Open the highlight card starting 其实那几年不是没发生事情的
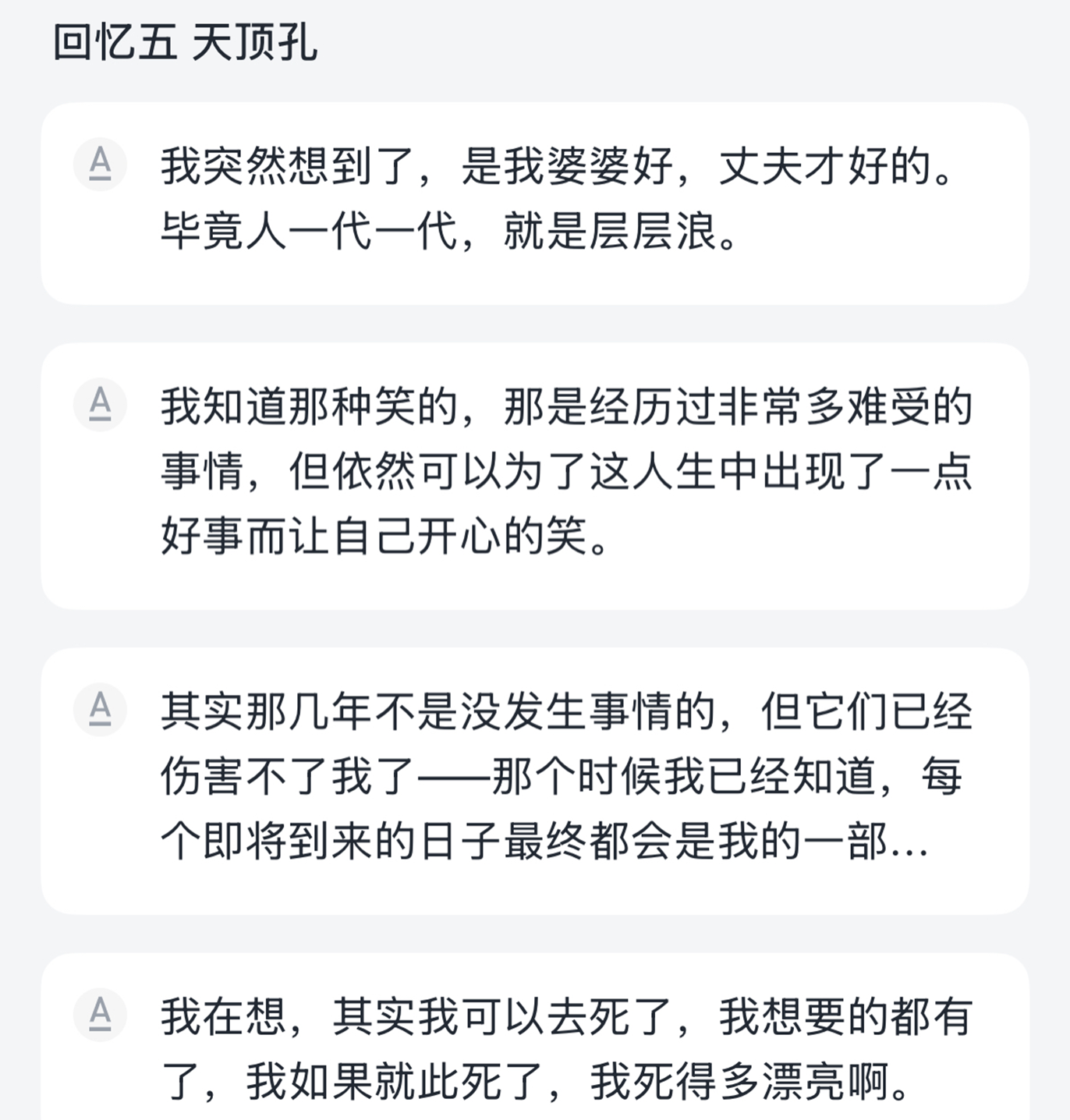The width and height of the screenshot is (1070, 1120). tap(535, 781)
